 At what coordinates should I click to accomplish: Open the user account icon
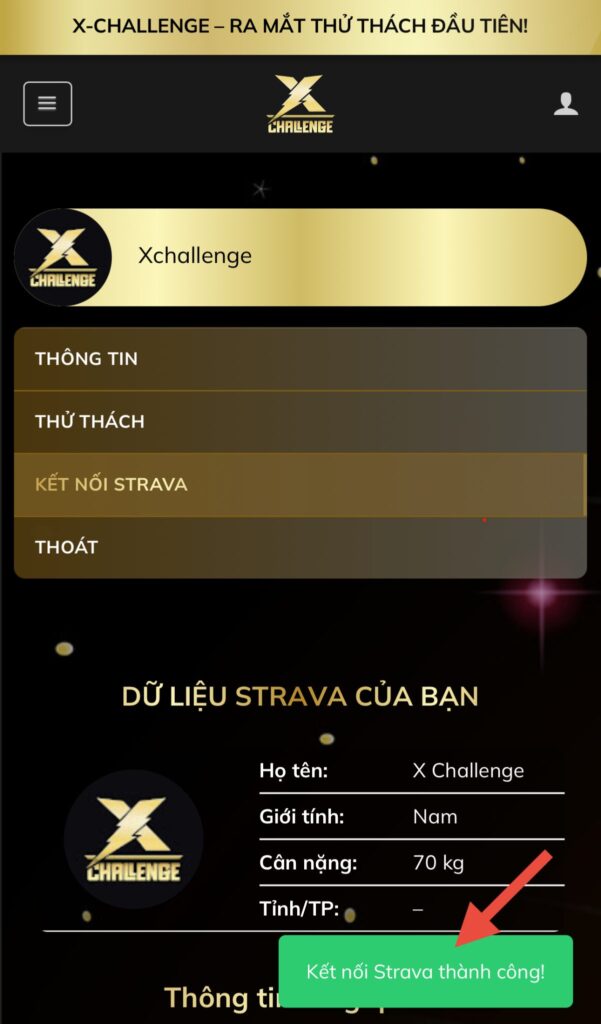566,104
